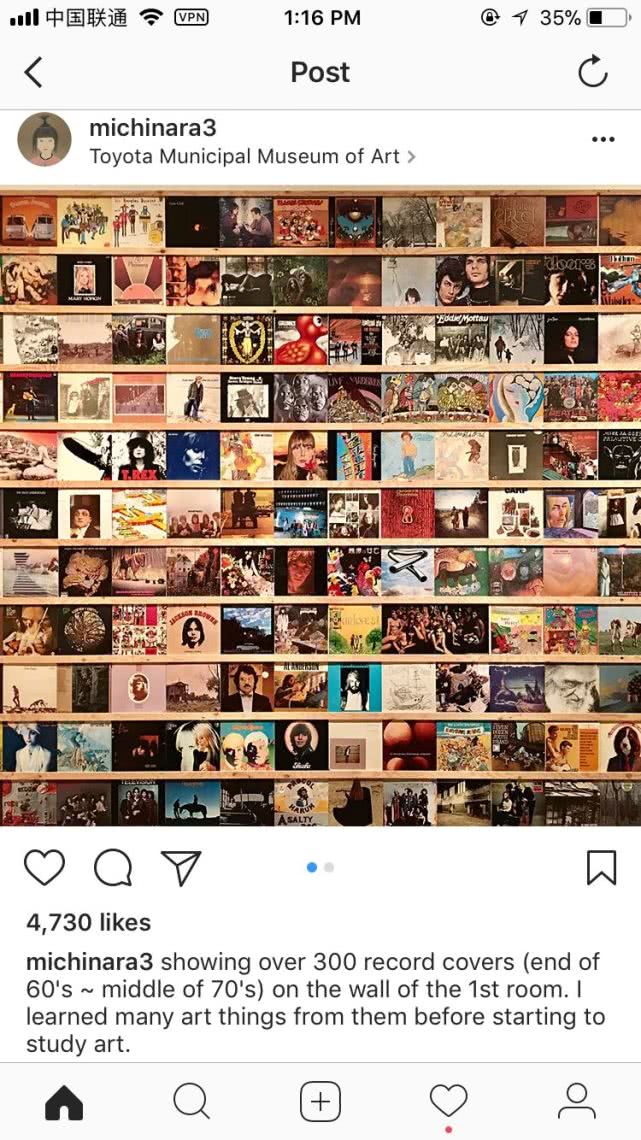Comment on this post
The width and height of the screenshot is (641, 1140).
tap(113, 868)
